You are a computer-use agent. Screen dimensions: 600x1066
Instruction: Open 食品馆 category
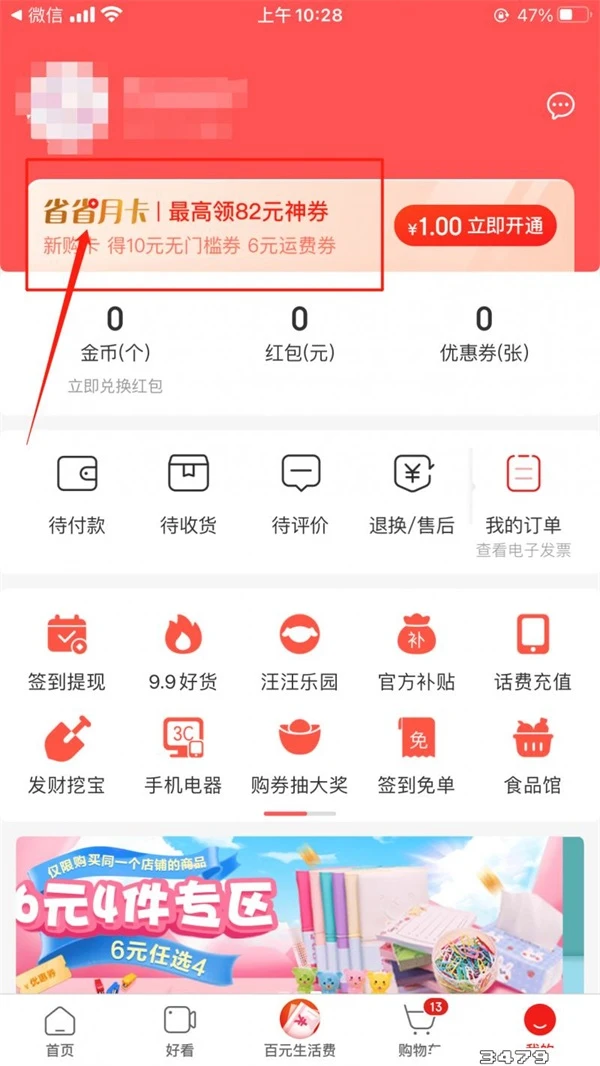[533, 755]
